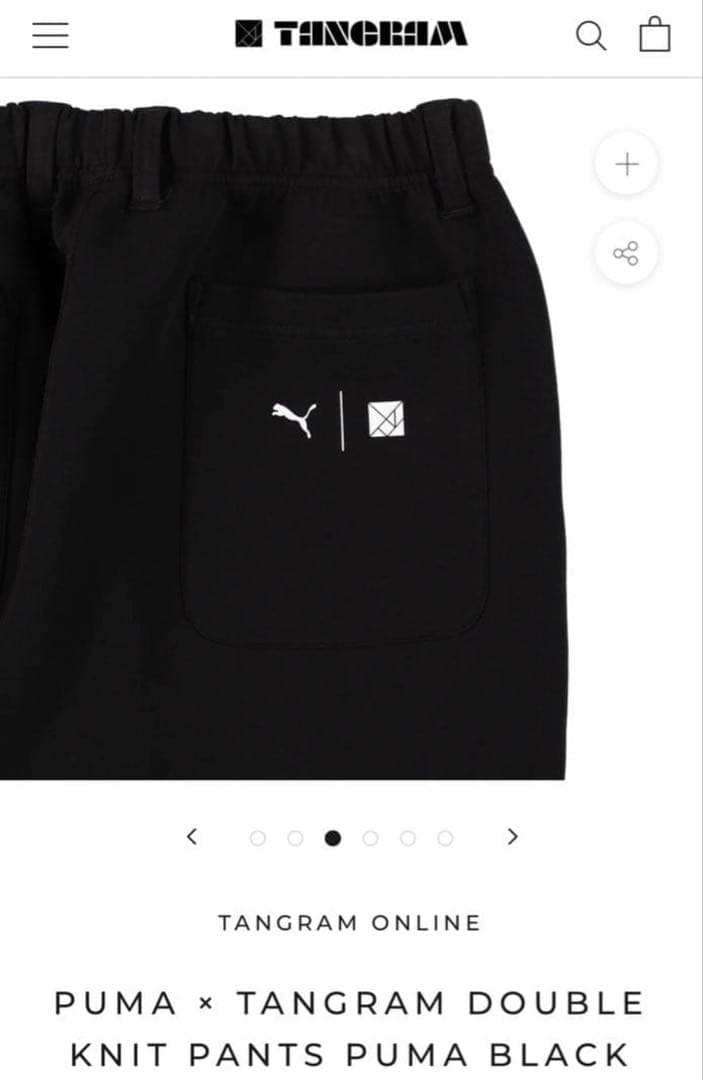This screenshot has width=703, height=1080.
Task: Zoom the product image with plus button
Action: click(626, 164)
